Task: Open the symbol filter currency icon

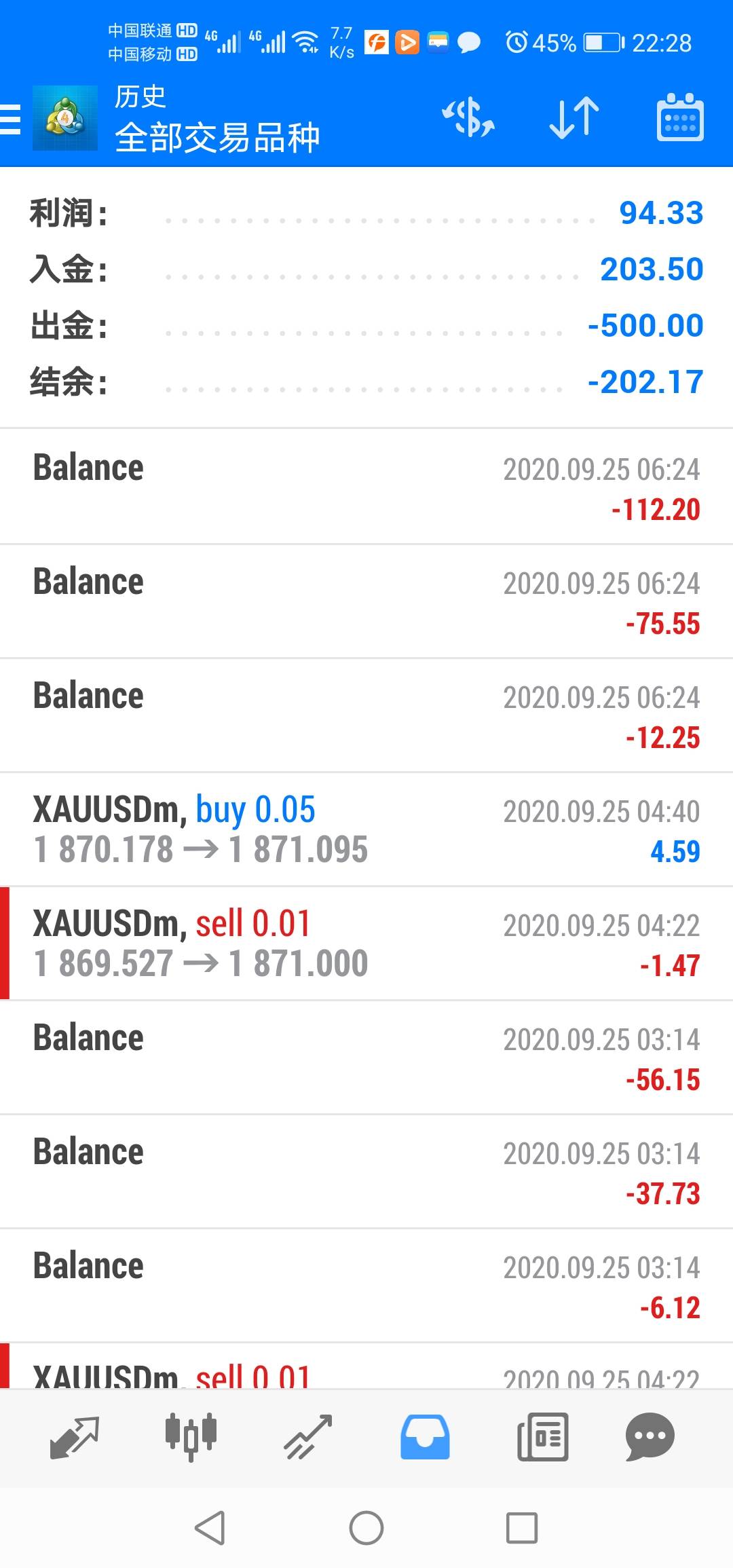Action: [468, 118]
